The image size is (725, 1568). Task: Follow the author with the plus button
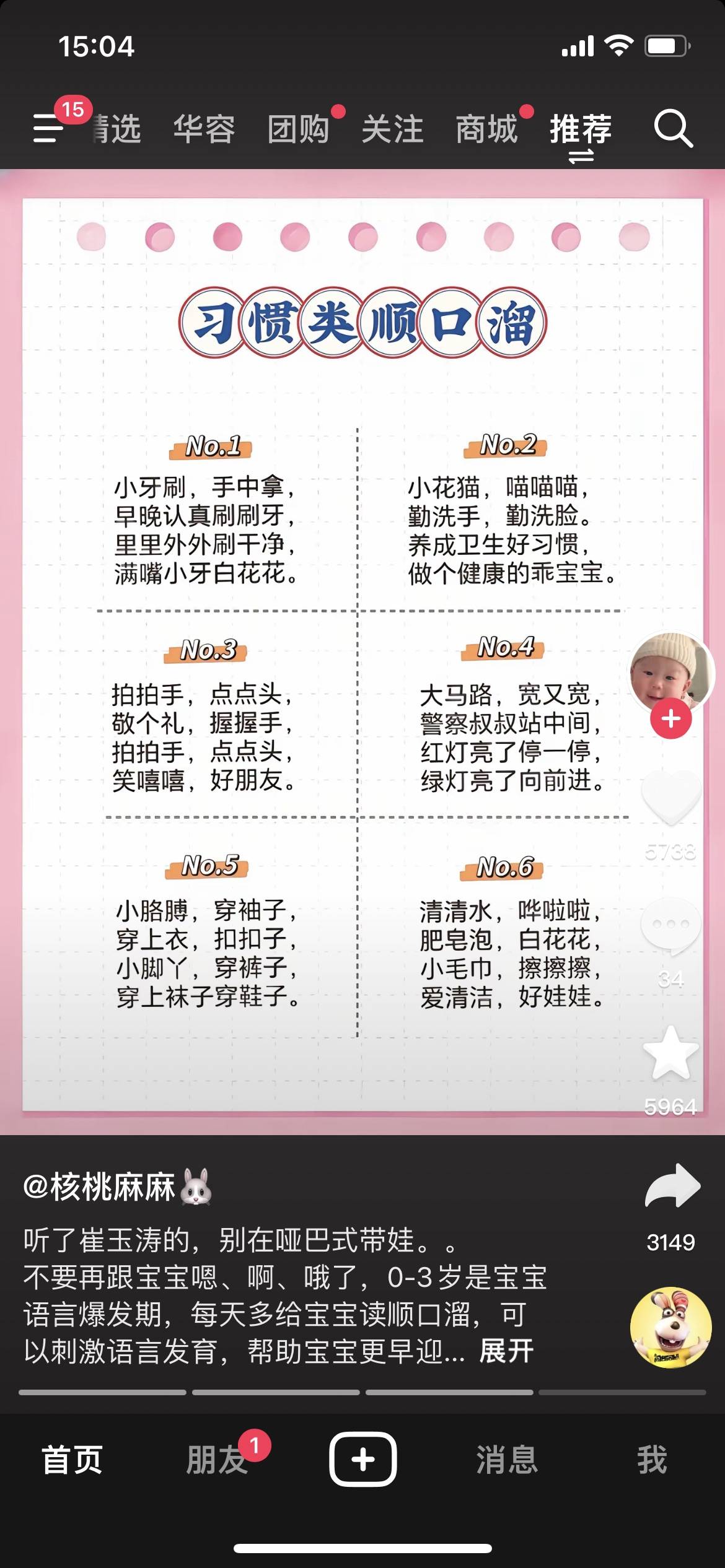[x=670, y=719]
